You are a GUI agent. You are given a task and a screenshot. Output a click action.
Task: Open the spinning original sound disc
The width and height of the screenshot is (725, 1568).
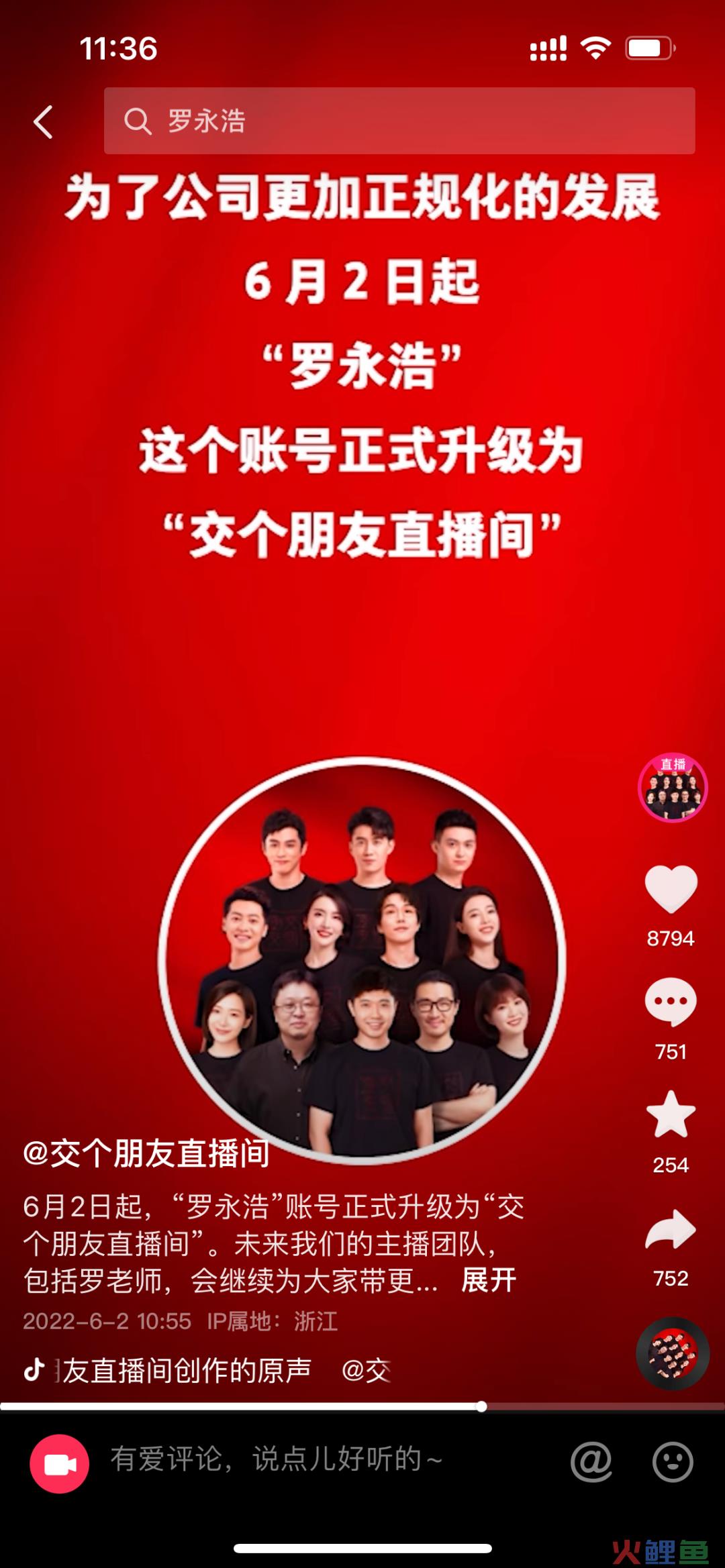click(672, 1353)
